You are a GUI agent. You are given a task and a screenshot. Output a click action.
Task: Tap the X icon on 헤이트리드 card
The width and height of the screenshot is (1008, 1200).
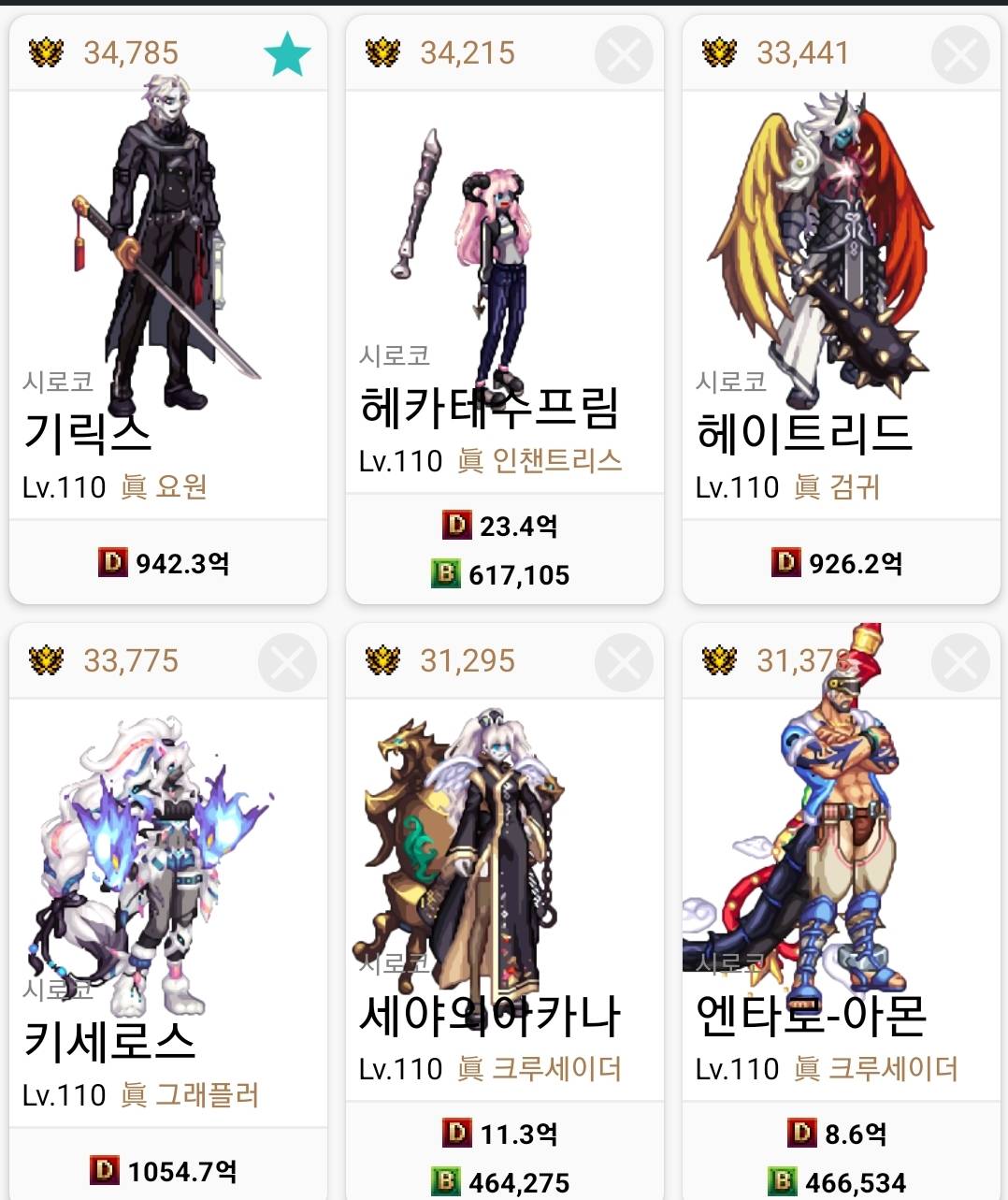pyautogui.click(x=960, y=54)
